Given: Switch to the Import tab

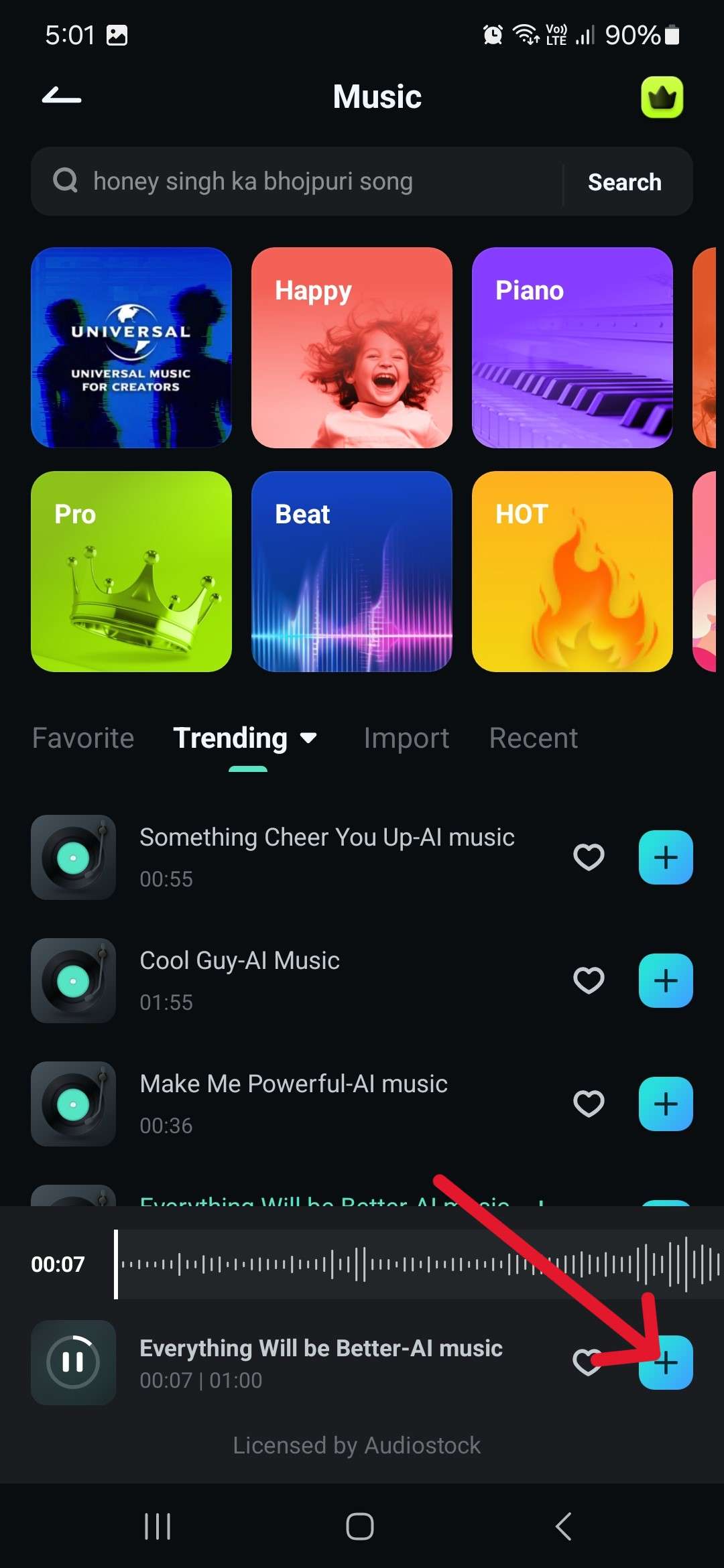Looking at the screenshot, I should (406, 738).
